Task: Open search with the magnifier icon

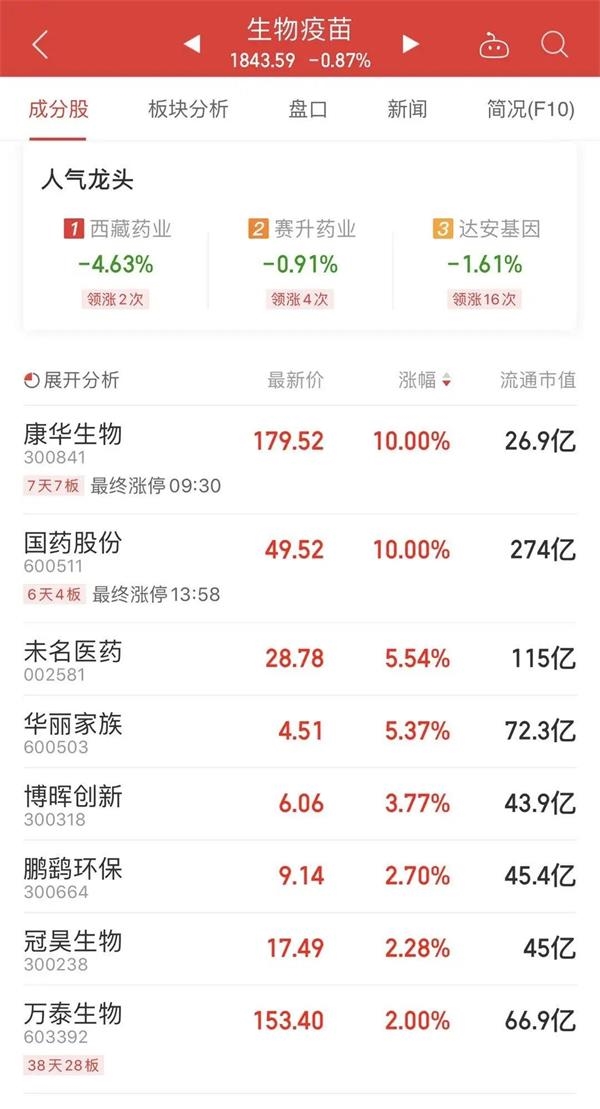Action: coord(554,45)
